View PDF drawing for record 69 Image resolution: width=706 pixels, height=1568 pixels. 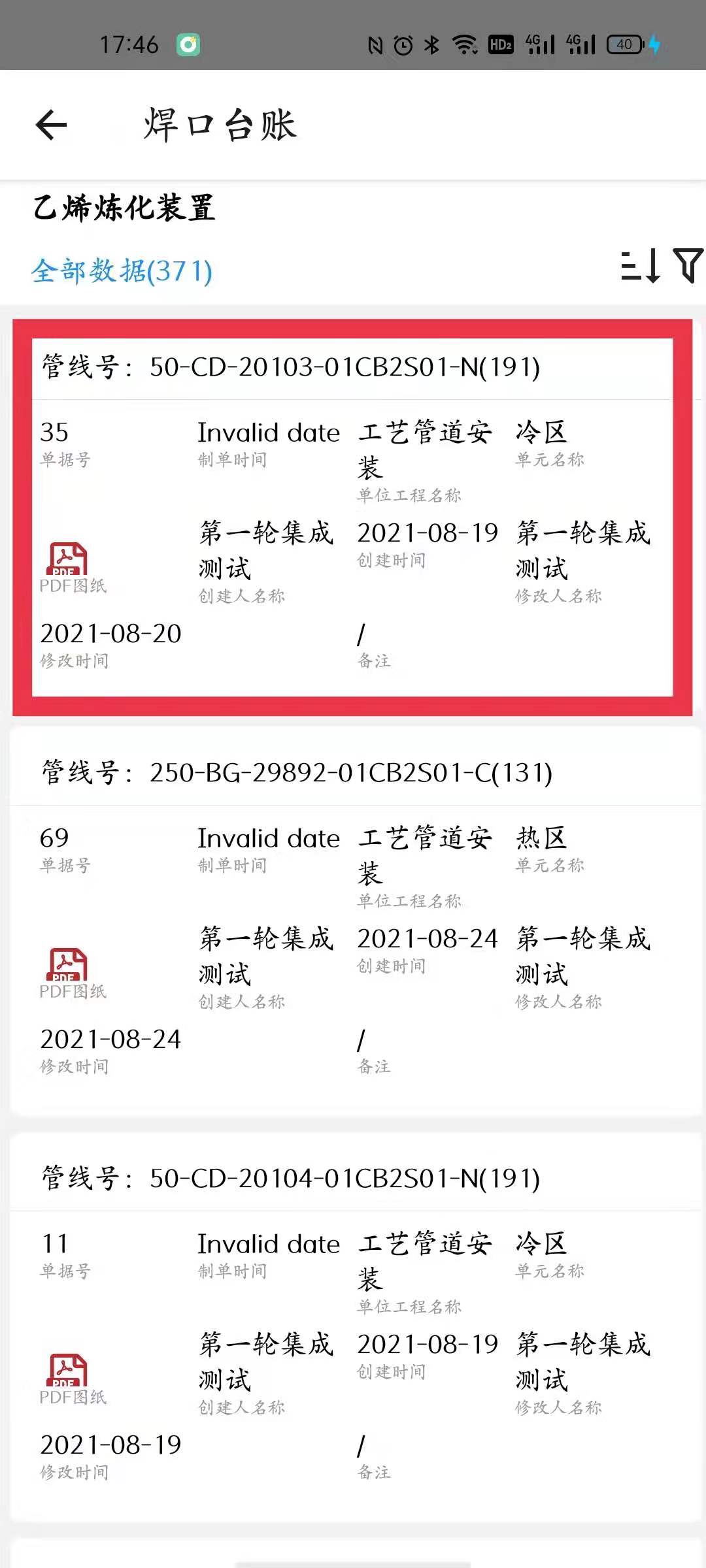point(68,966)
